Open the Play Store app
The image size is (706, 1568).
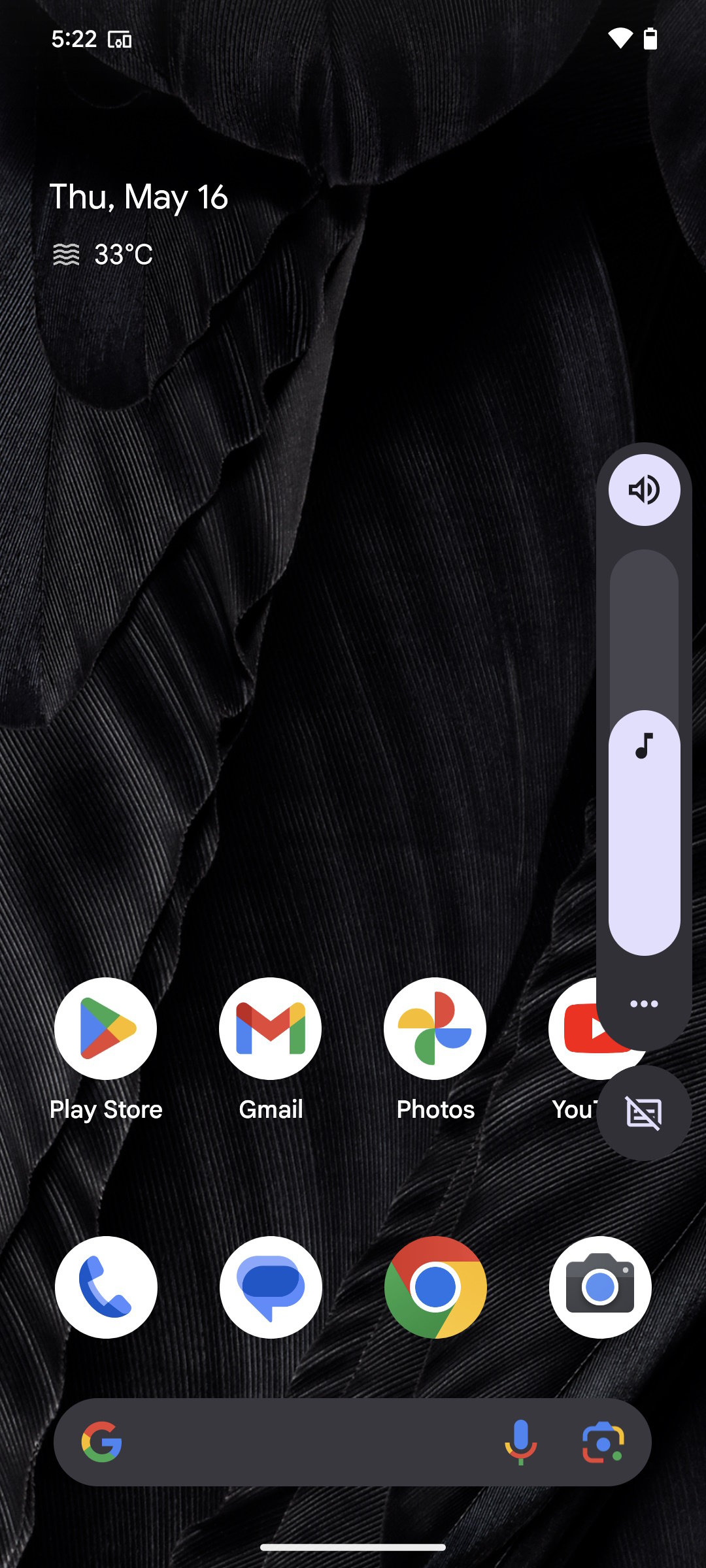tap(106, 1028)
